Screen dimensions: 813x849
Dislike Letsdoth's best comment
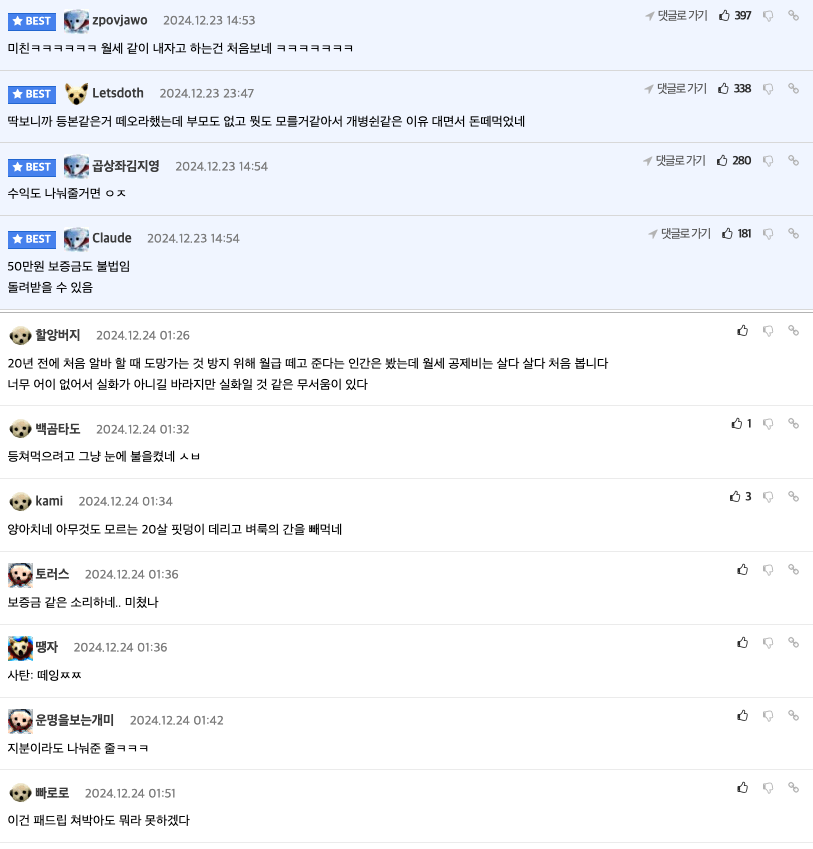coord(768,89)
